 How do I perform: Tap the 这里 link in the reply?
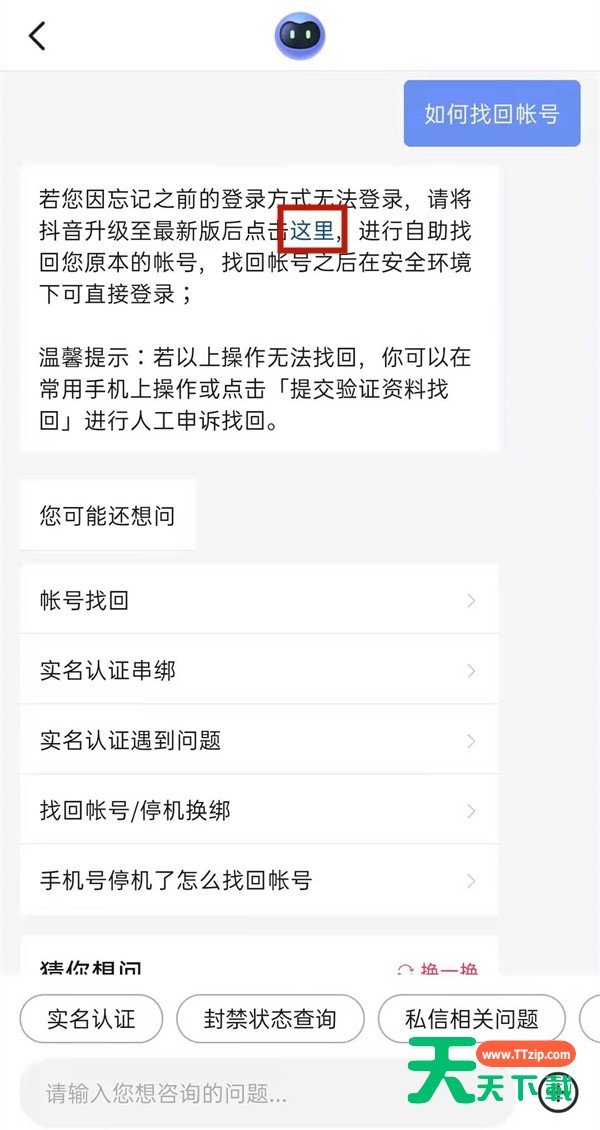point(312,231)
